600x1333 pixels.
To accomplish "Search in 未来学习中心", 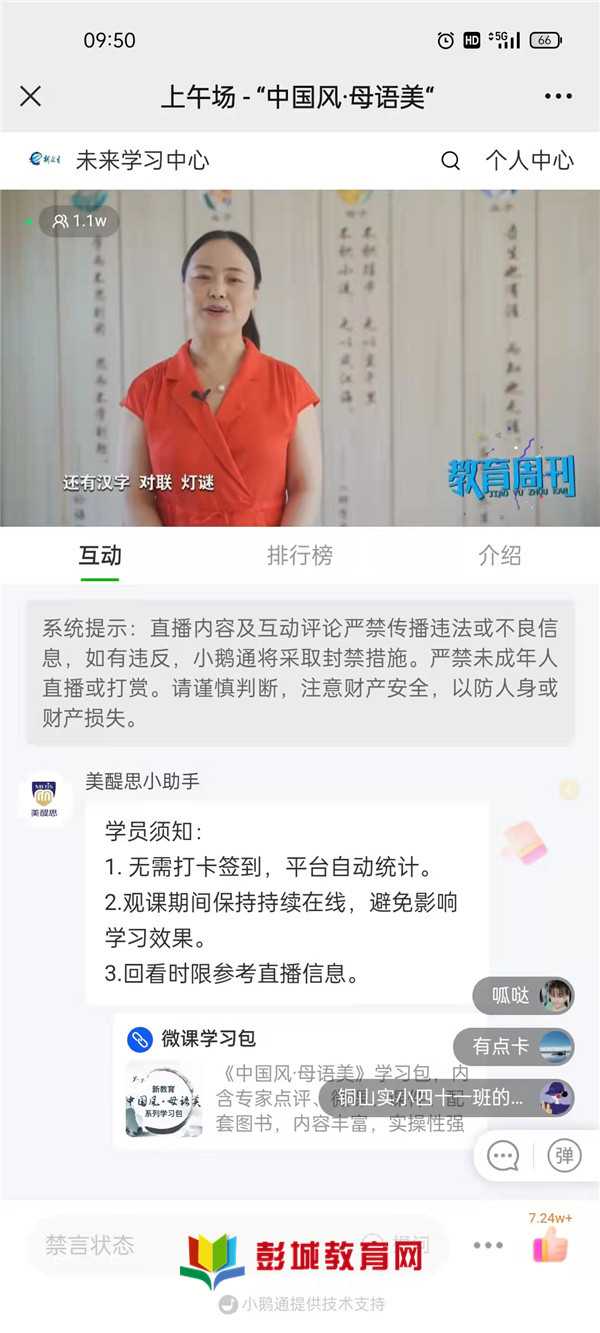I will 451,161.
